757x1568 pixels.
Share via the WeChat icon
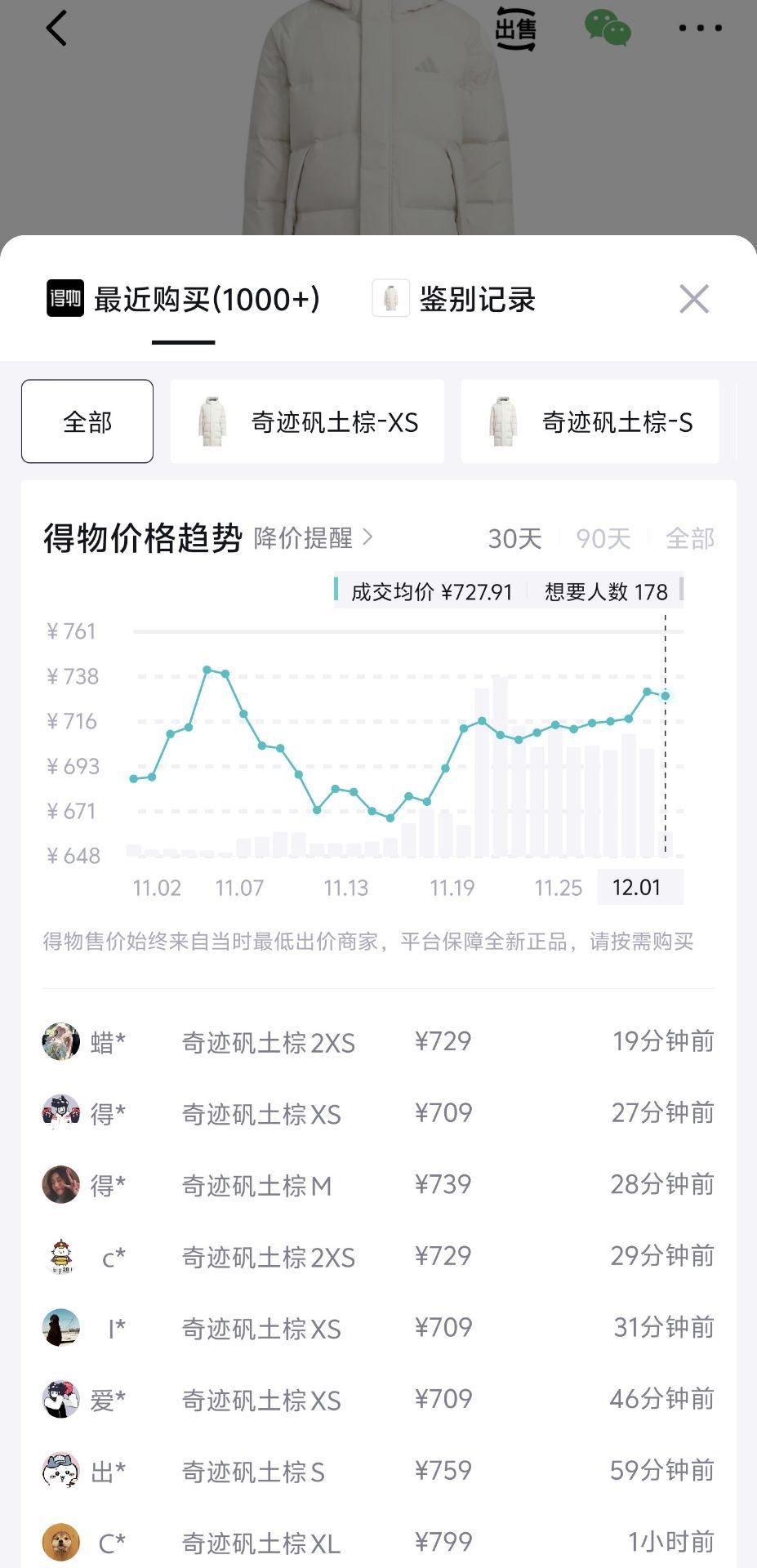click(x=608, y=29)
